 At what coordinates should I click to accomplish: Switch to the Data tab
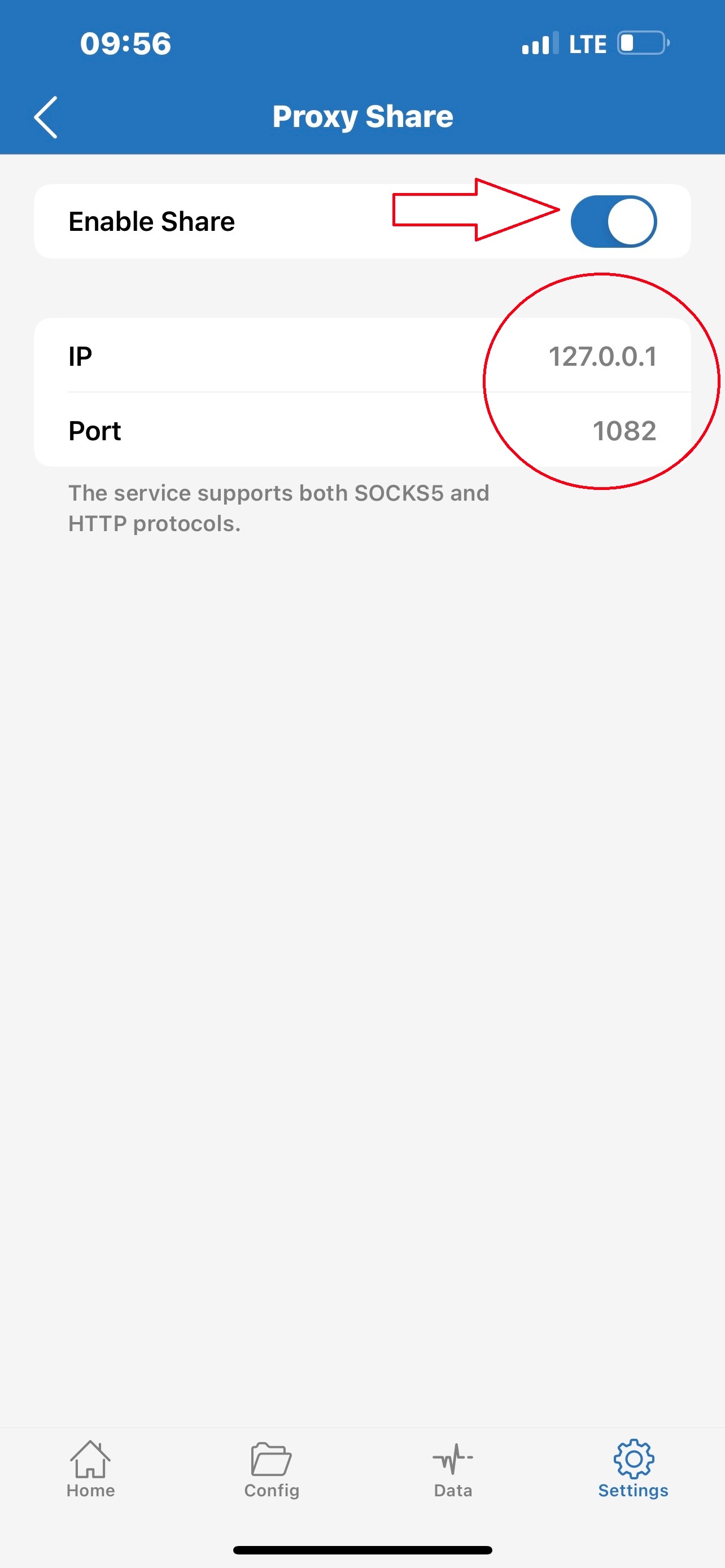tap(453, 1468)
